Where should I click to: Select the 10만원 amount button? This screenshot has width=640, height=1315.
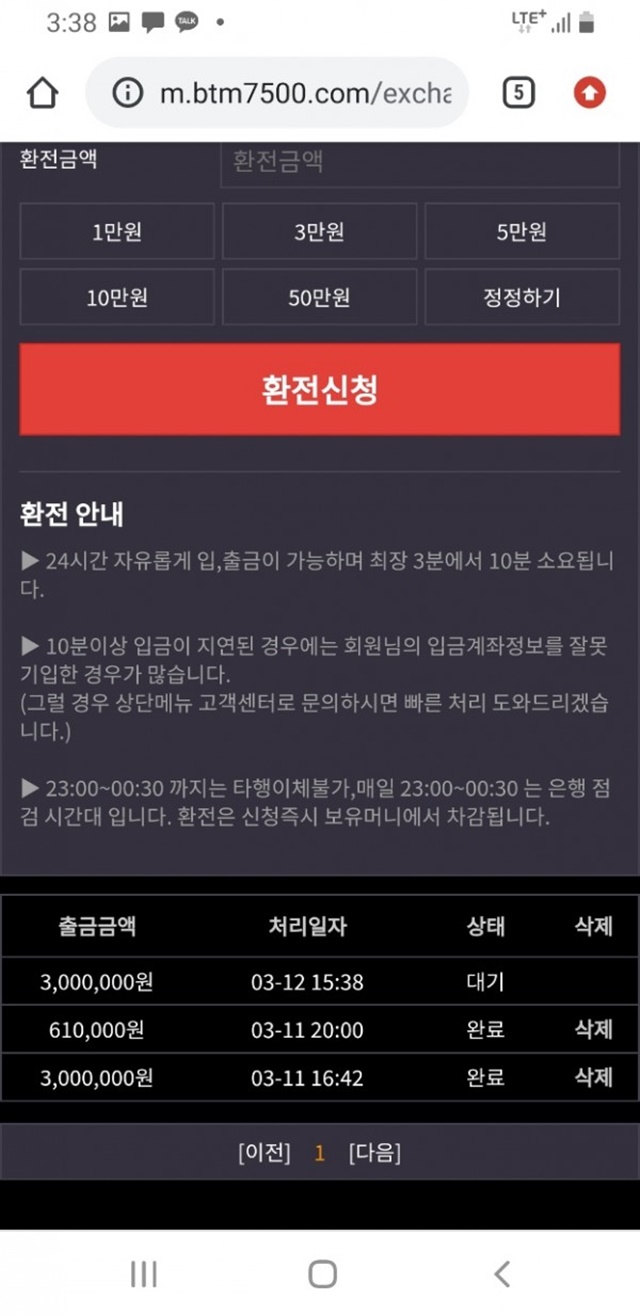pyautogui.click(x=117, y=297)
